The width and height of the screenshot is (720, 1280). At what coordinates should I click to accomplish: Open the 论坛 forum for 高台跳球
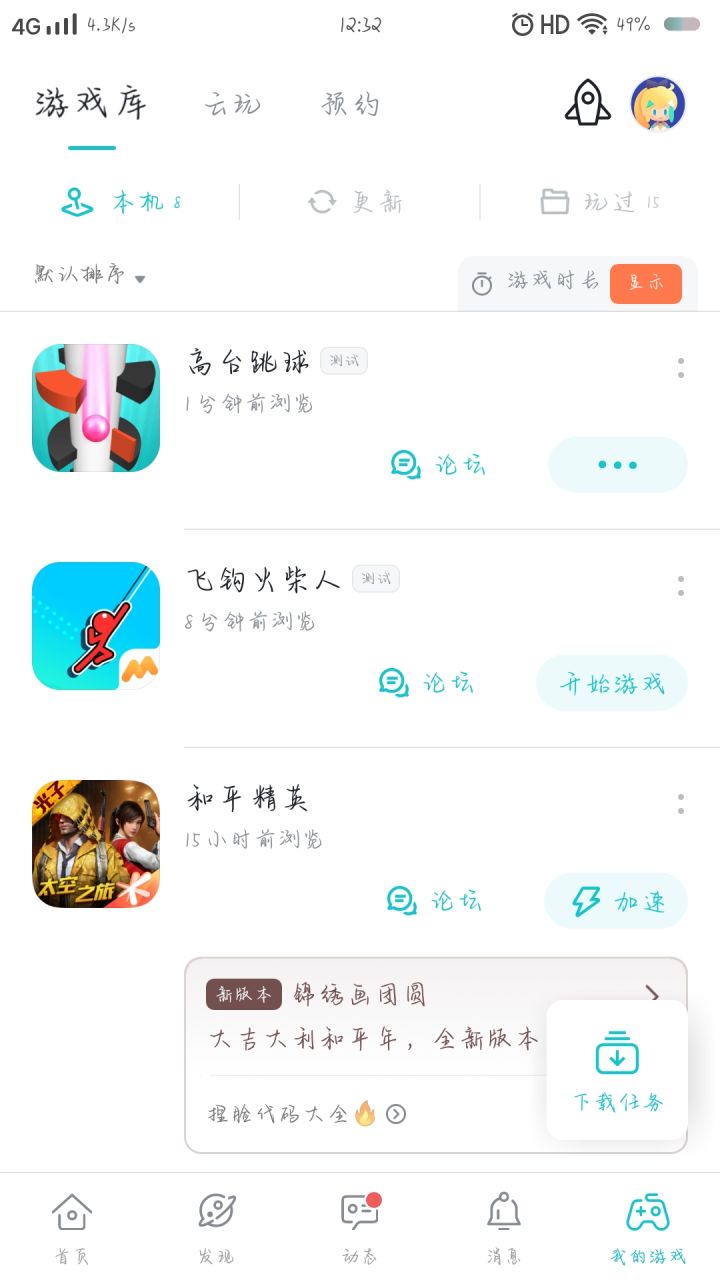438,465
